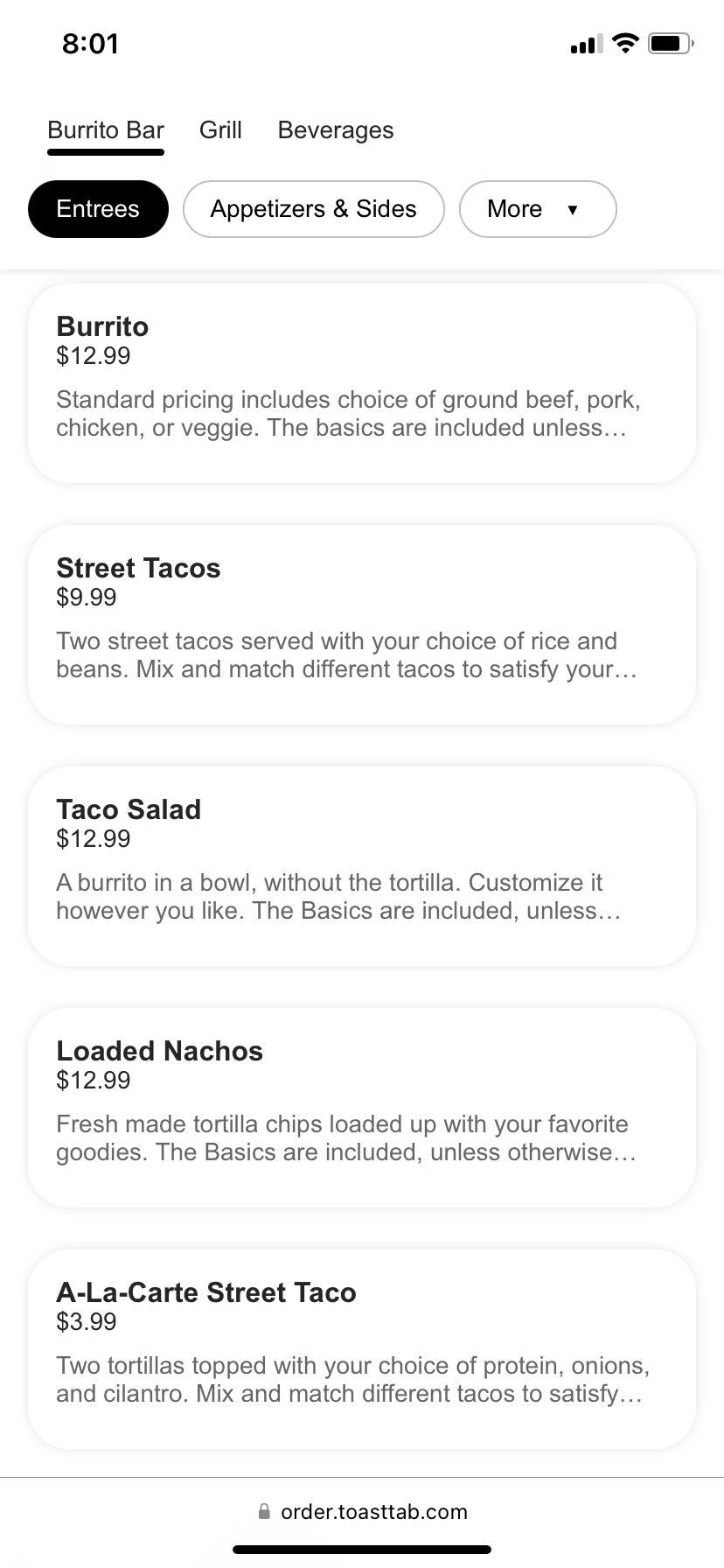Expand the More dropdown
724x1568 pixels.
tap(537, 209)
